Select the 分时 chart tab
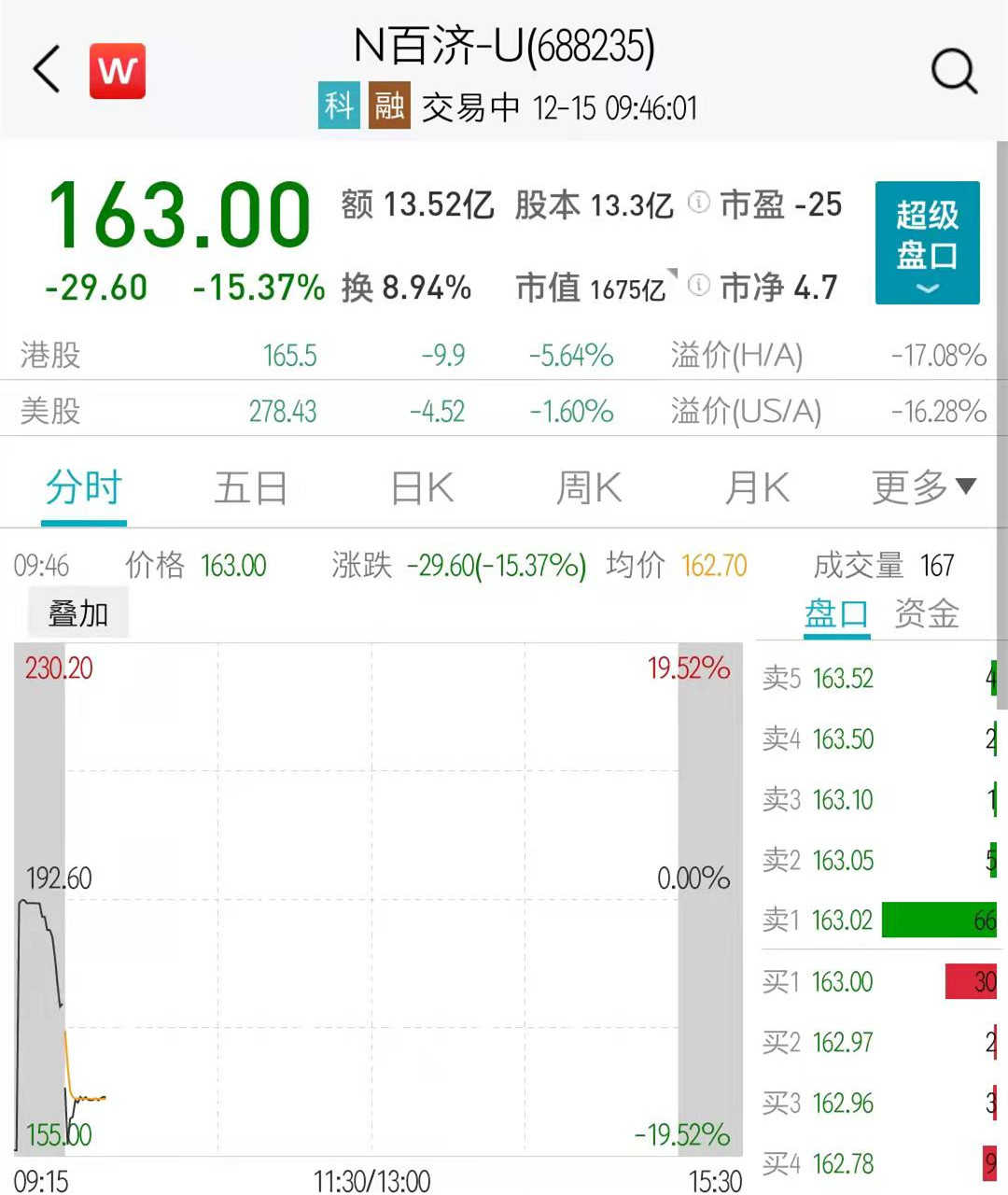 [x=84, y=487]
